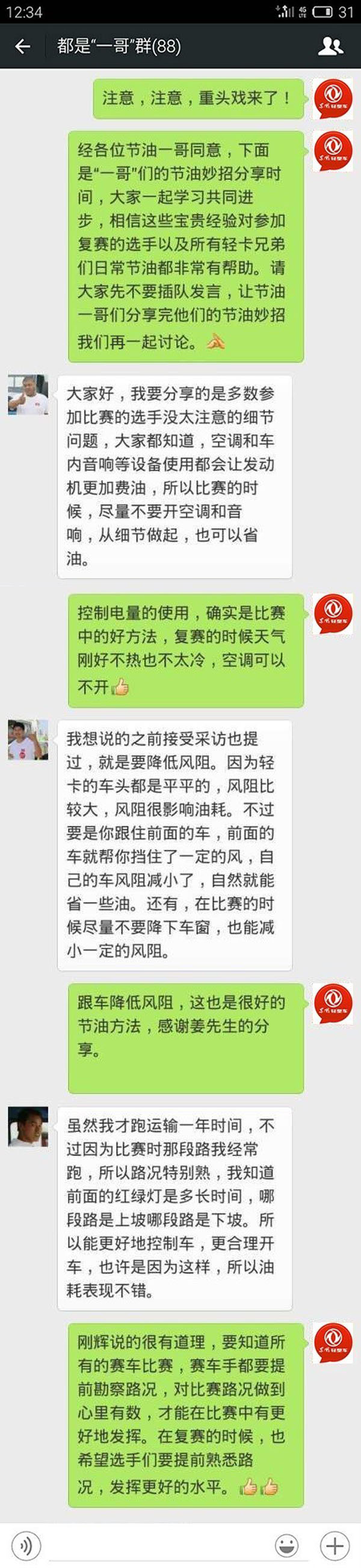The width and height of the screenshot is (361, 1568).
Task: Open avatar beside 注意，注意，重头戏来了 message
Action: pos(333,99)
